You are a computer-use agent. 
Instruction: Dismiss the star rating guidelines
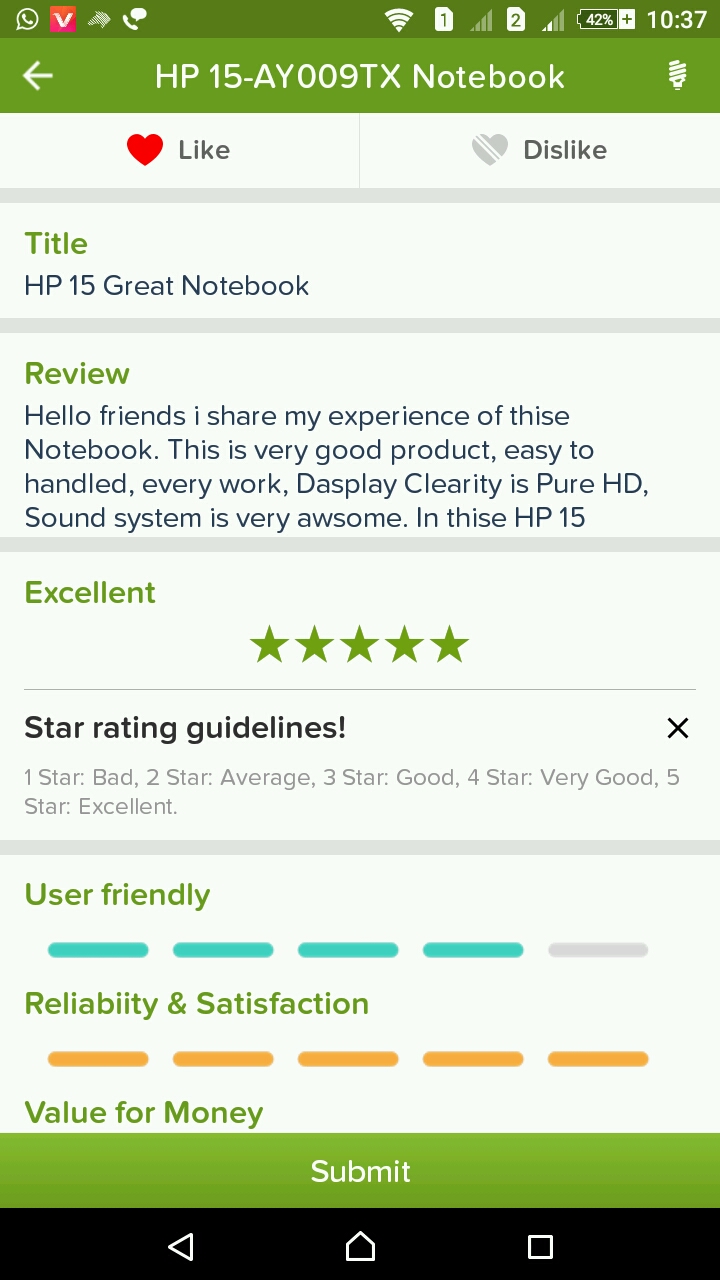click(678, 728)
